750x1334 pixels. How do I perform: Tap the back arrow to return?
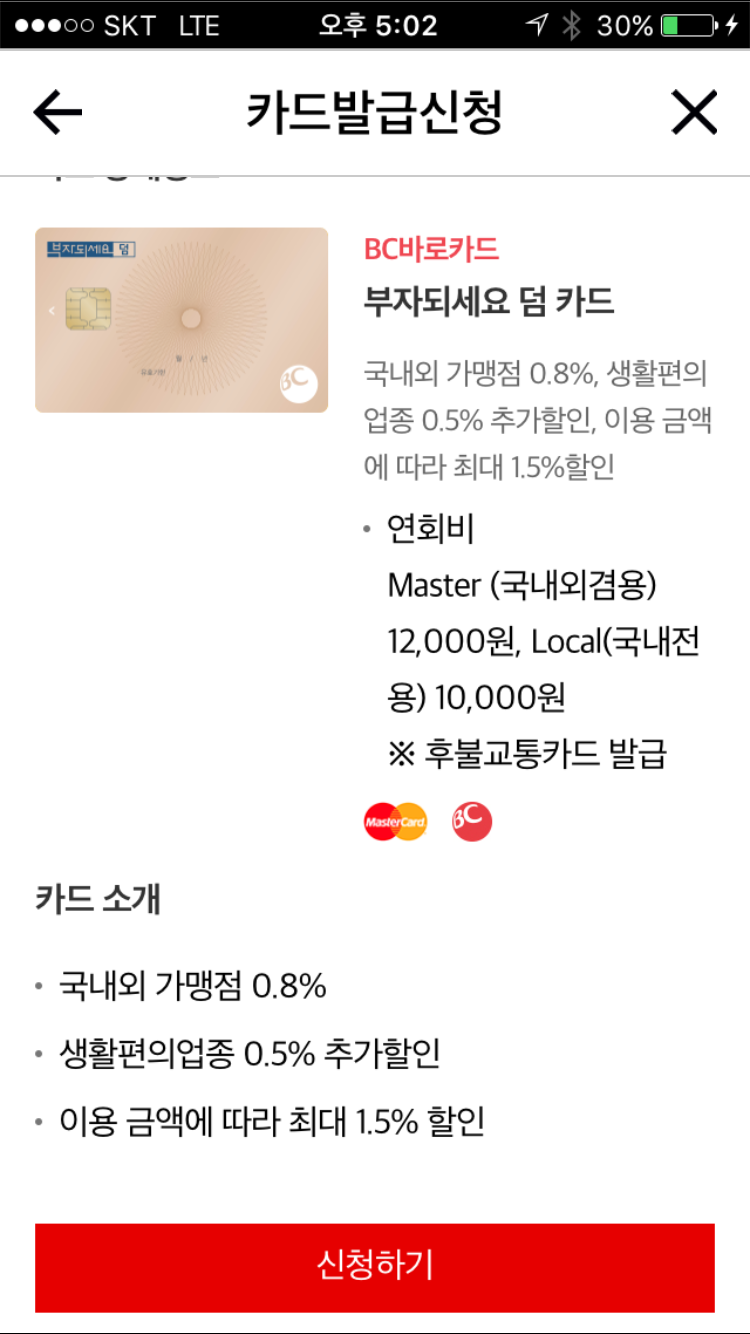(57, 112)
